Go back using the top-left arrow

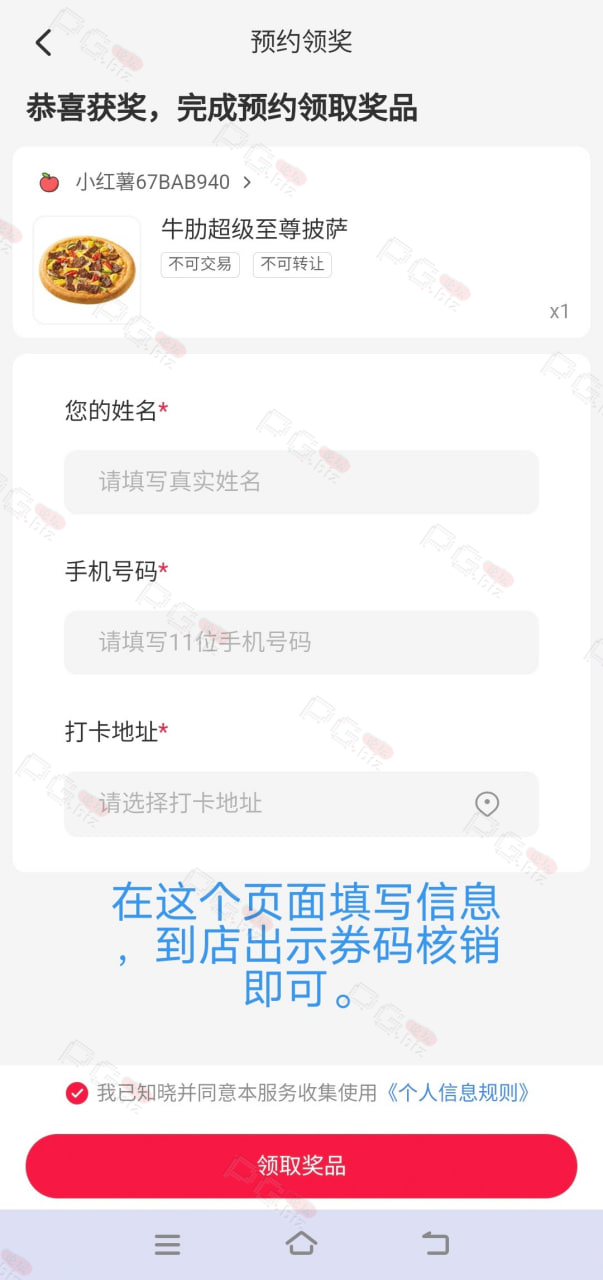pyautogui.click(x=43, y=42)
